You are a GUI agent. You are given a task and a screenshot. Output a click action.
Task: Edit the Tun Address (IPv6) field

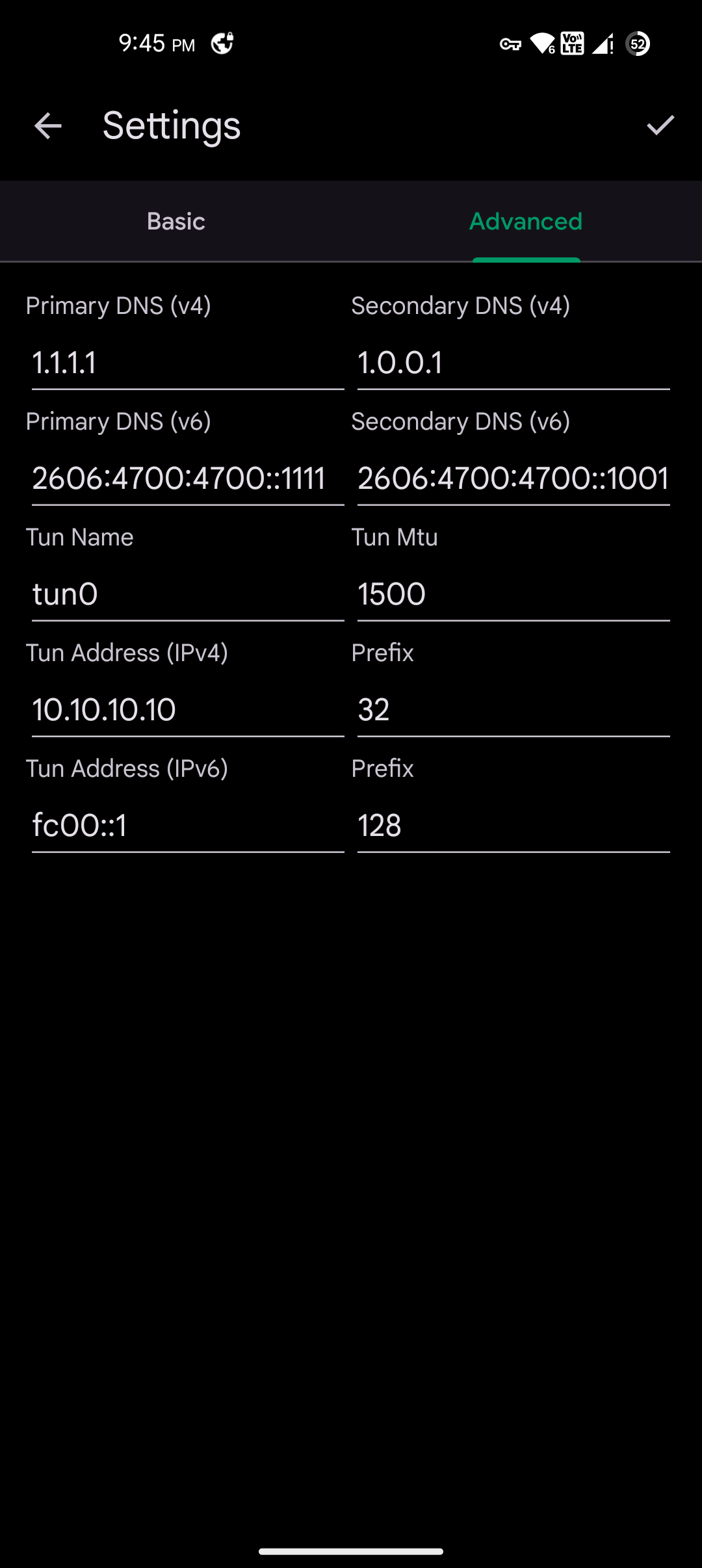[187, 826]
